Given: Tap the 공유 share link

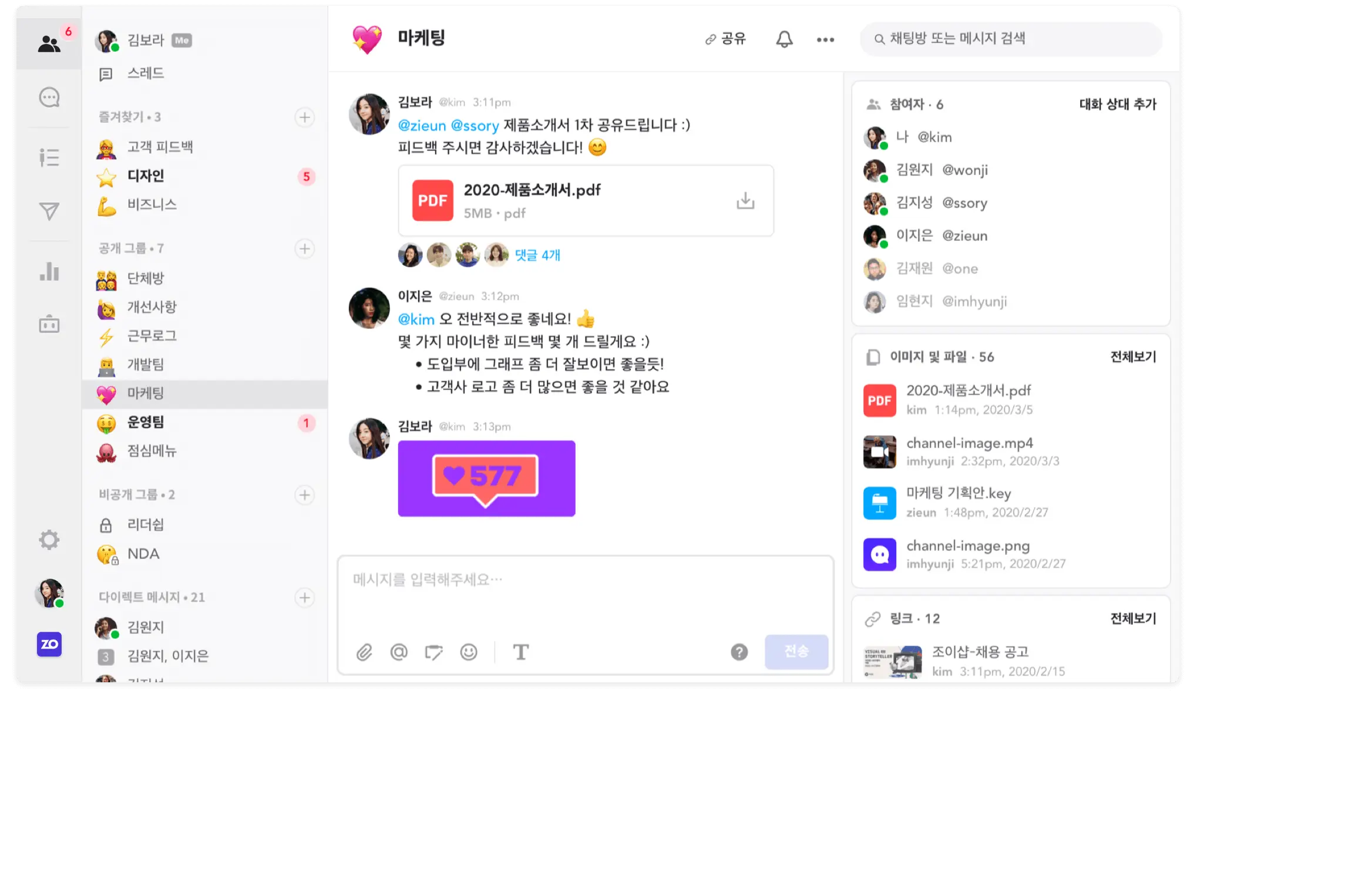Looking at the screenshot, I should coord(726,39).
